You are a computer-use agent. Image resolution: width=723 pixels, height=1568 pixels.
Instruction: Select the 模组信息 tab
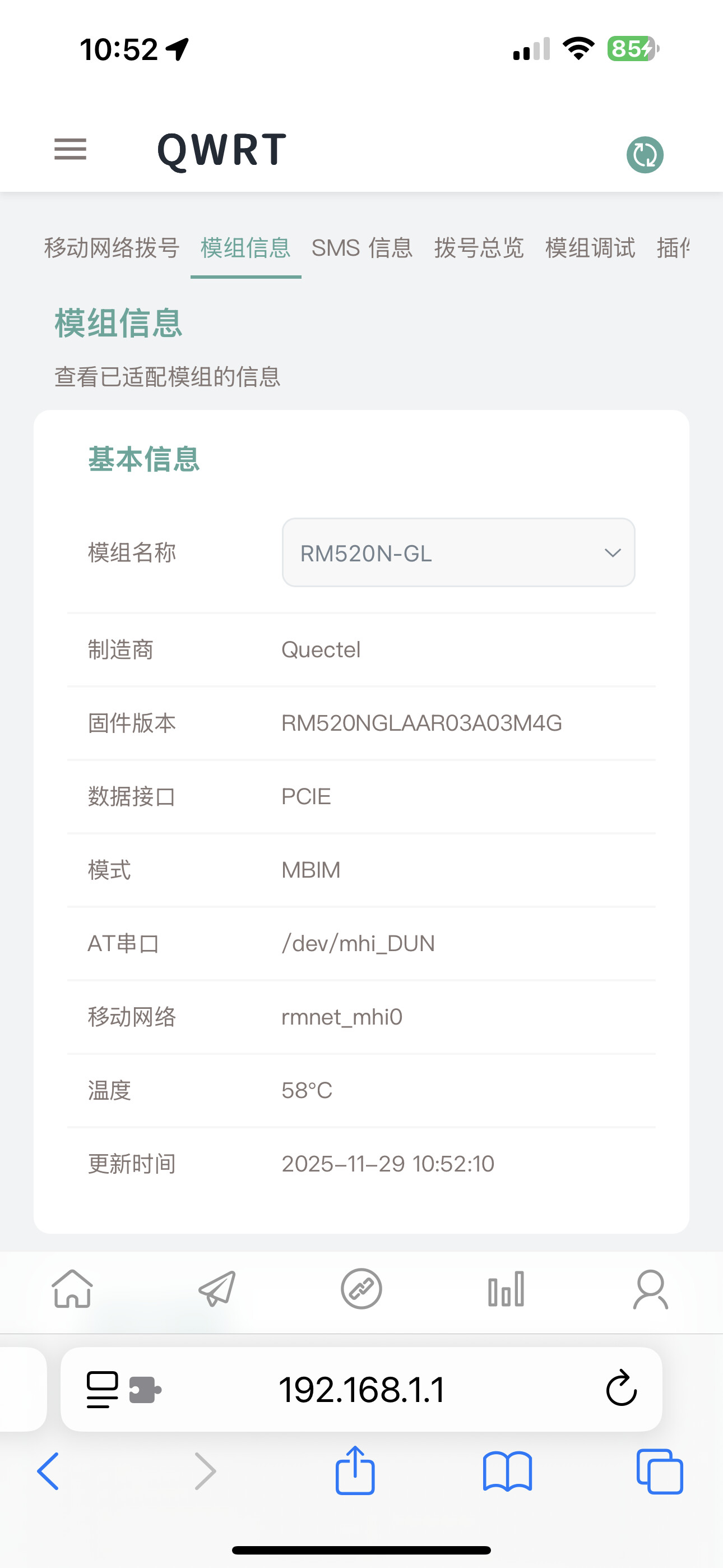coord(245,248)
